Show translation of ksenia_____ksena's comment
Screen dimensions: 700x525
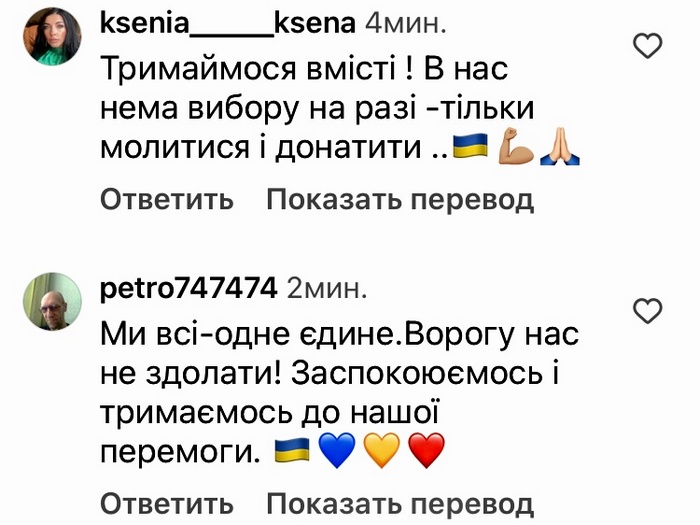click(x=400, y=200)
